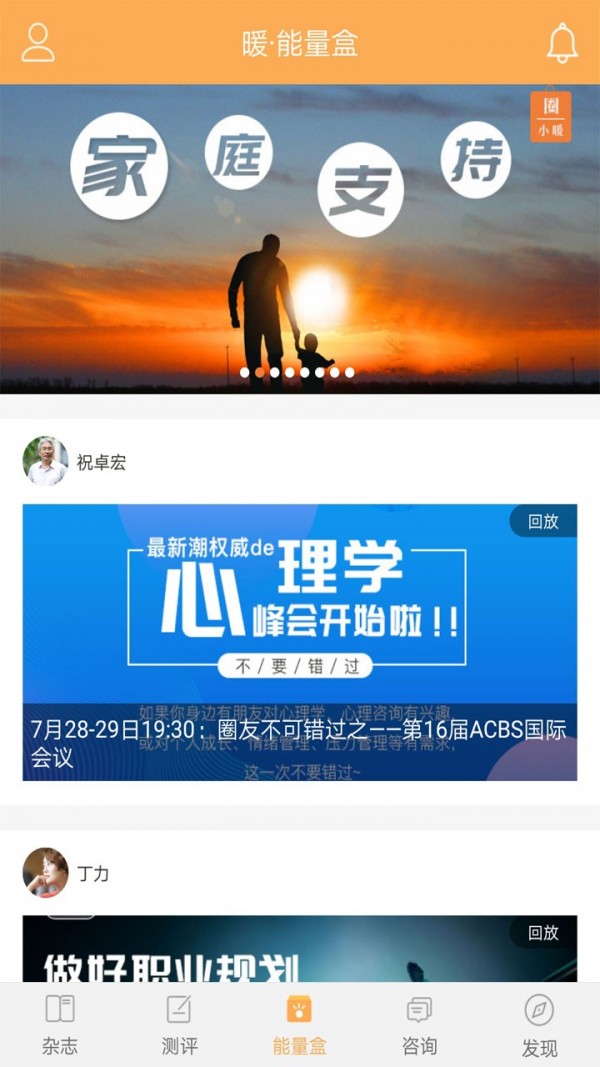Switch to the 杂志 tab
The width and height of the screenshot is (600, 1067).
point(60,1024)
